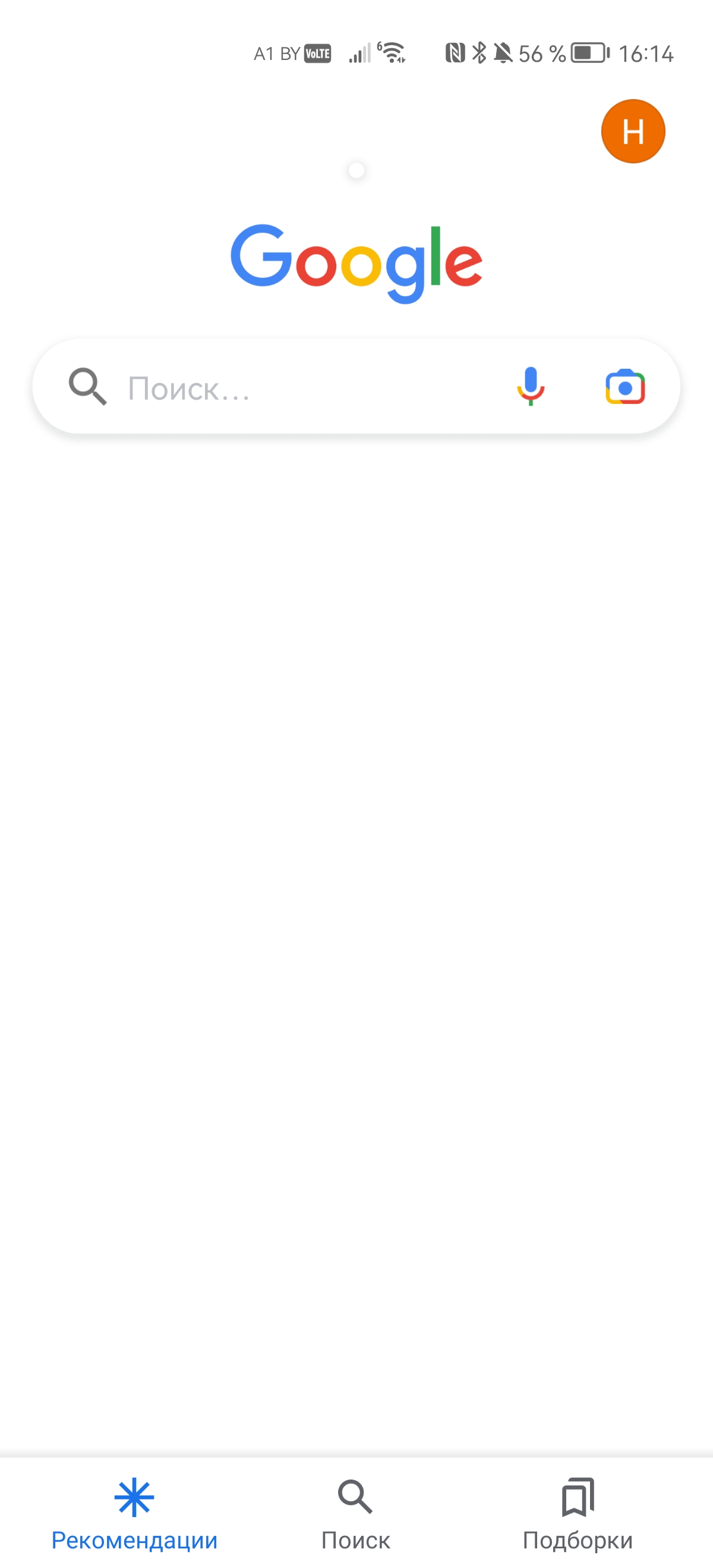
Task: Open the Подборки tab
Action: click(x=577, y=1513)
